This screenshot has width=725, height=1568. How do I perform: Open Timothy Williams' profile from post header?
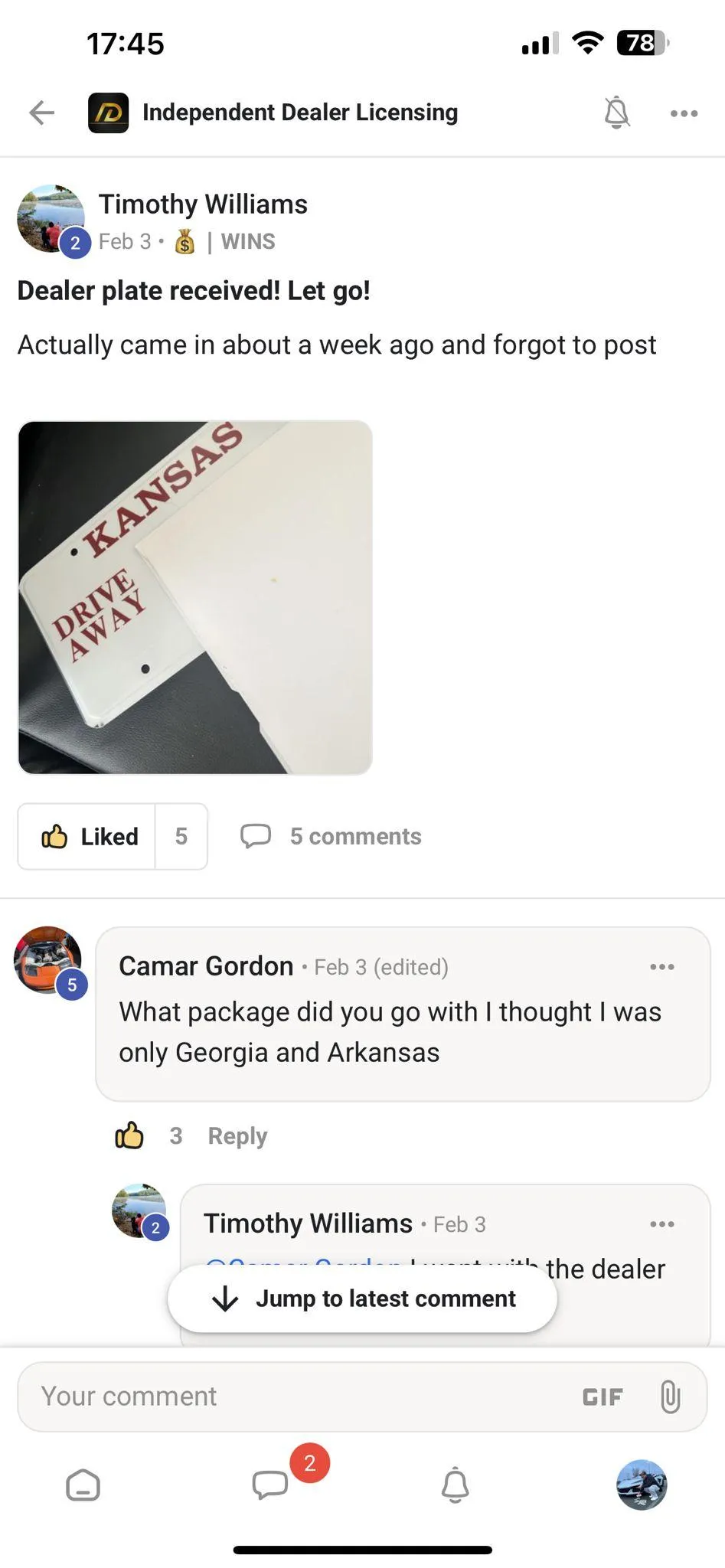click(203, 204)
